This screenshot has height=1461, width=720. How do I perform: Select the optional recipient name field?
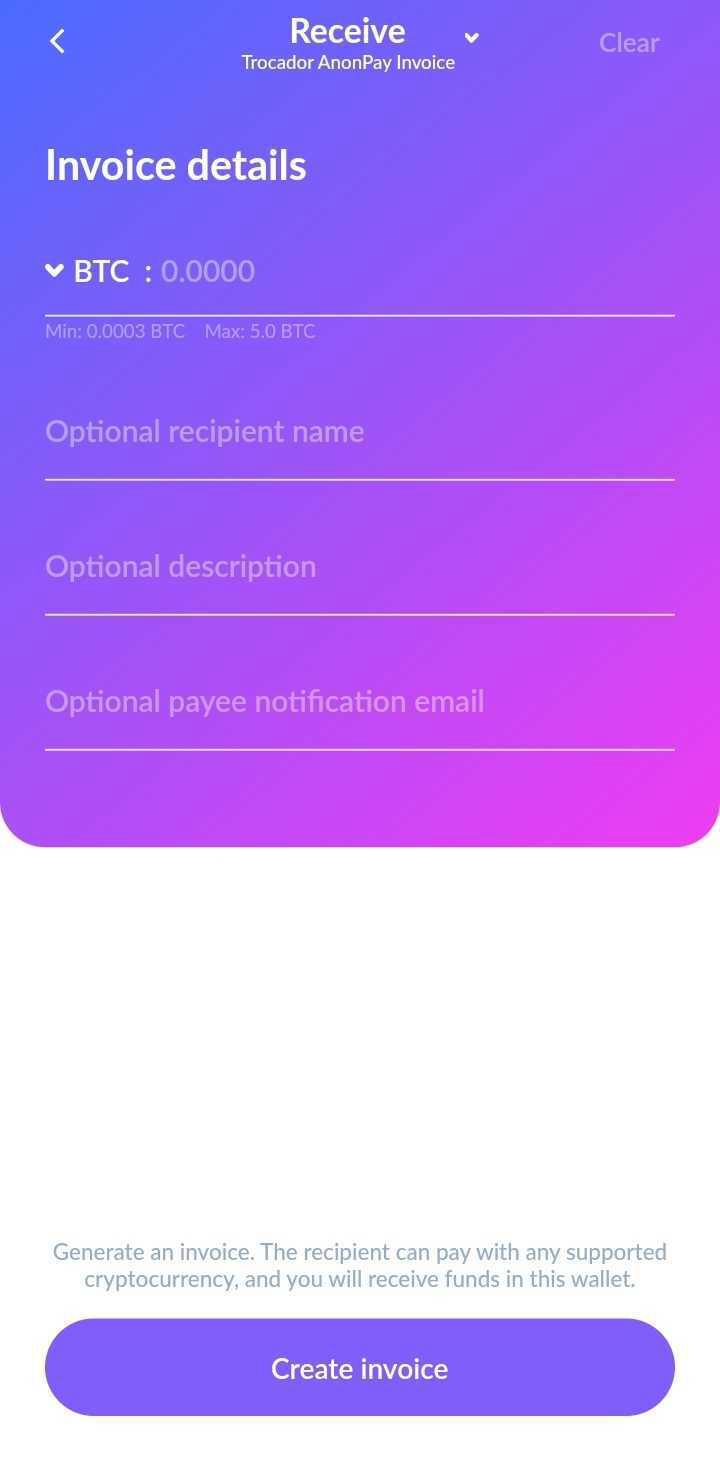(358, 433)
